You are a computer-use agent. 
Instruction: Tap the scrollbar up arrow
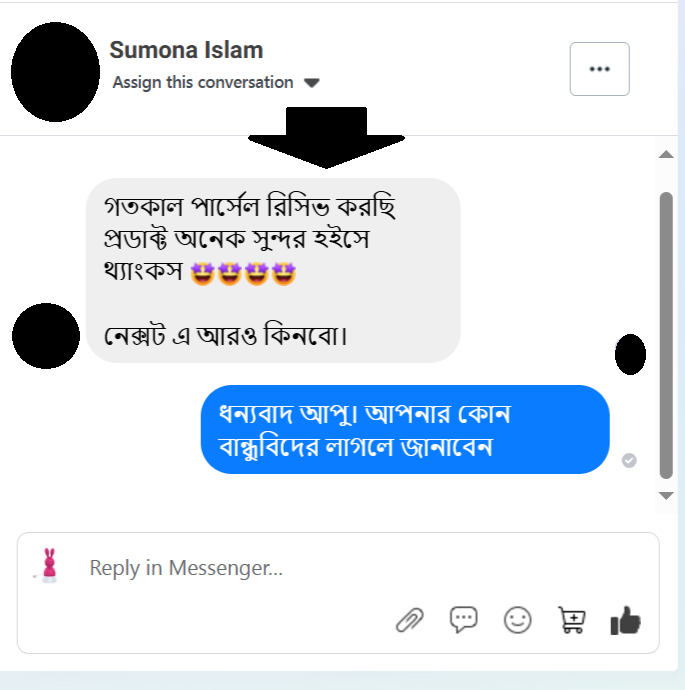666,154
